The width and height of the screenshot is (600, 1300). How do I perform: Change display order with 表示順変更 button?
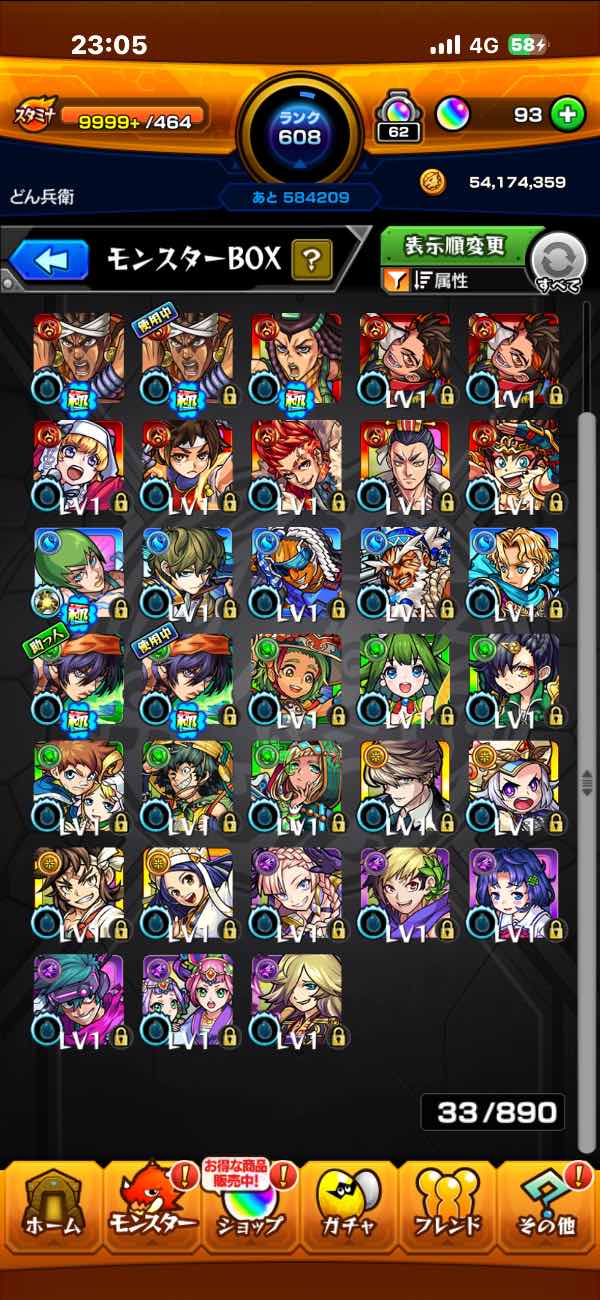click(455, 246)
